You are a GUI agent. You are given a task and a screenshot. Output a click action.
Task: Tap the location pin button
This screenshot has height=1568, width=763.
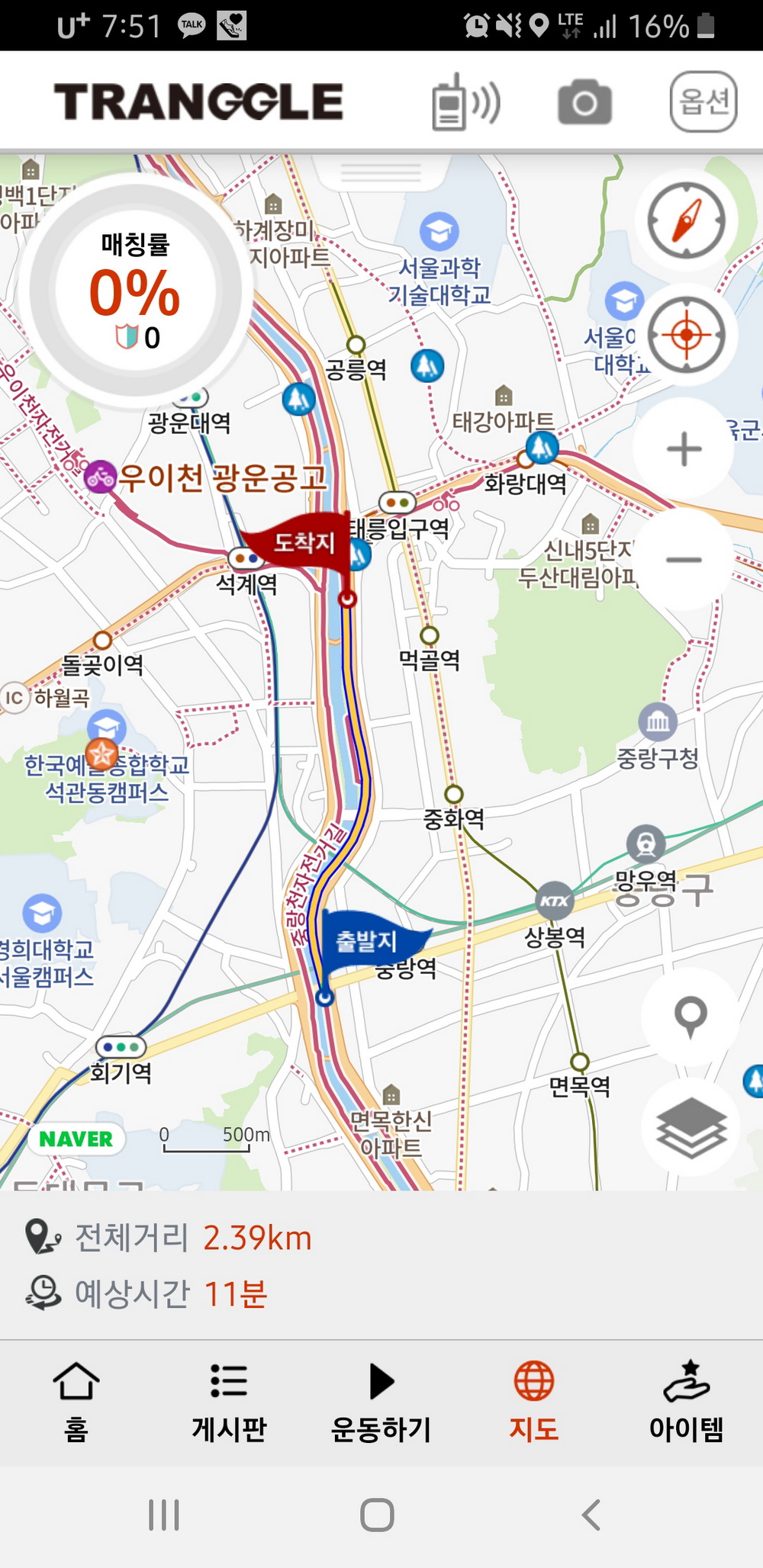[691, 1016]
